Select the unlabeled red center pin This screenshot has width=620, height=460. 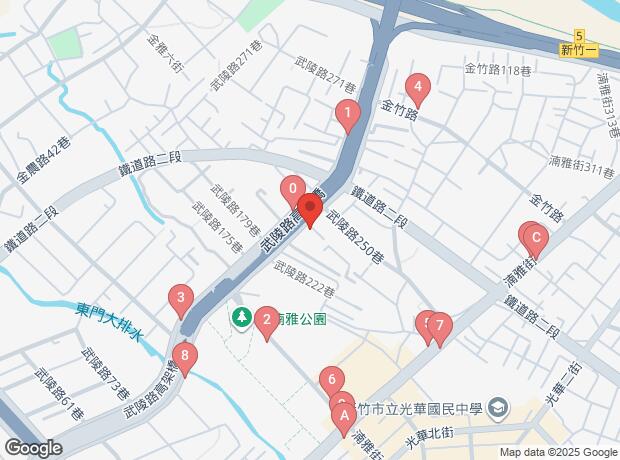pyautogui.click(x=309, y=212)
